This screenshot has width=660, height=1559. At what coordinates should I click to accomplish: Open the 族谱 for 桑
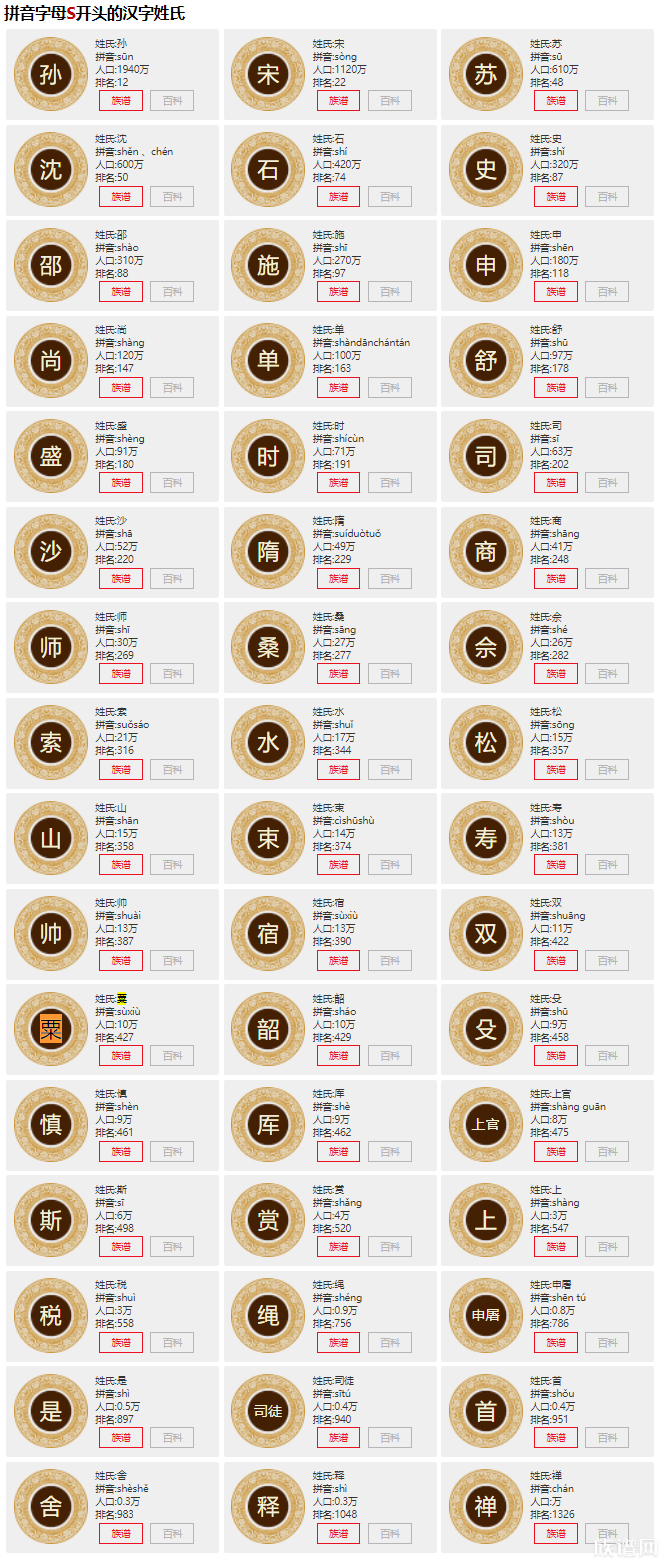coord(338,674)
